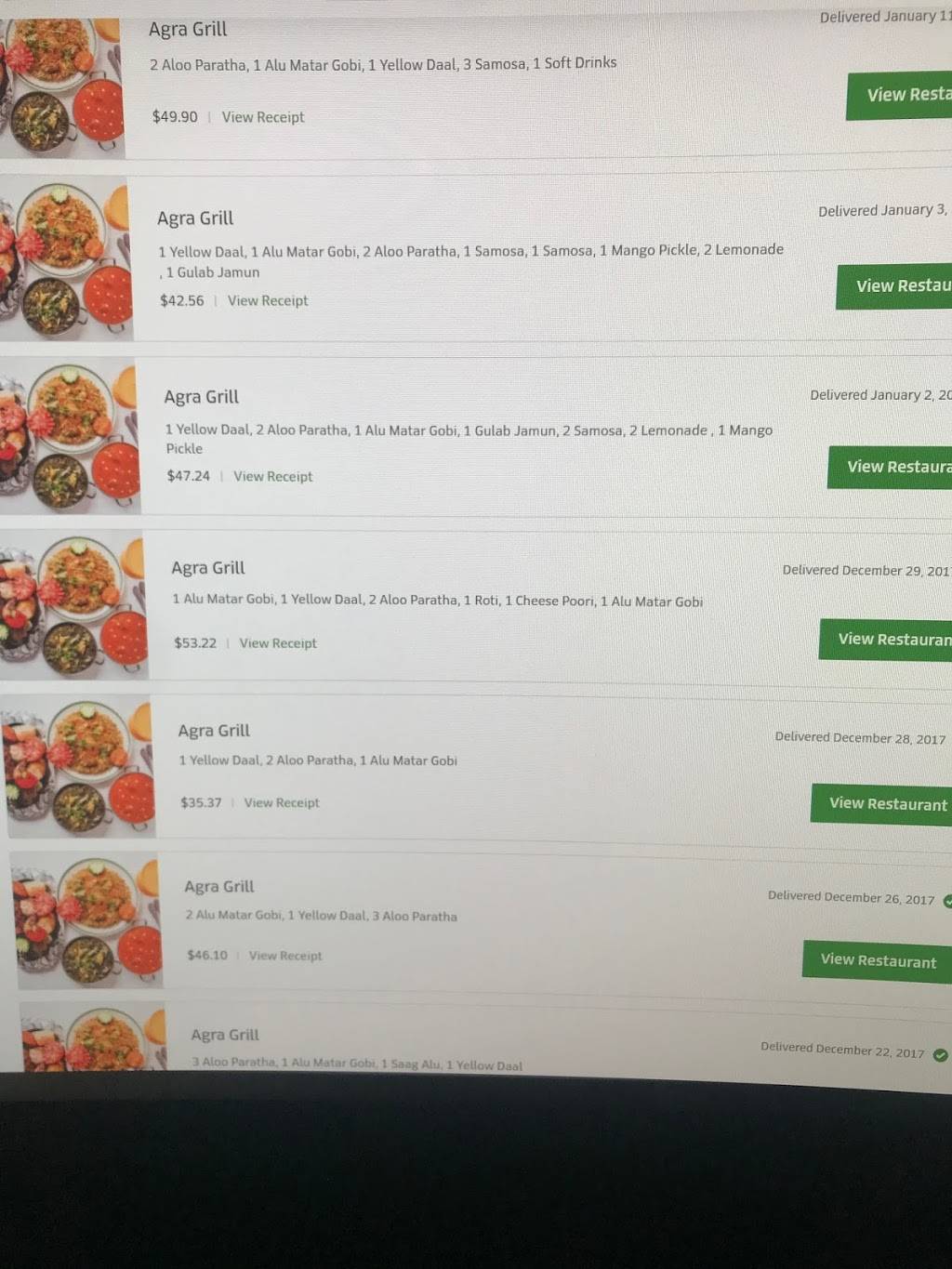Viewport: 952px width, 1269px height.
Task: View restaurant for the January 2 order
Action: [x=892, y=467]
